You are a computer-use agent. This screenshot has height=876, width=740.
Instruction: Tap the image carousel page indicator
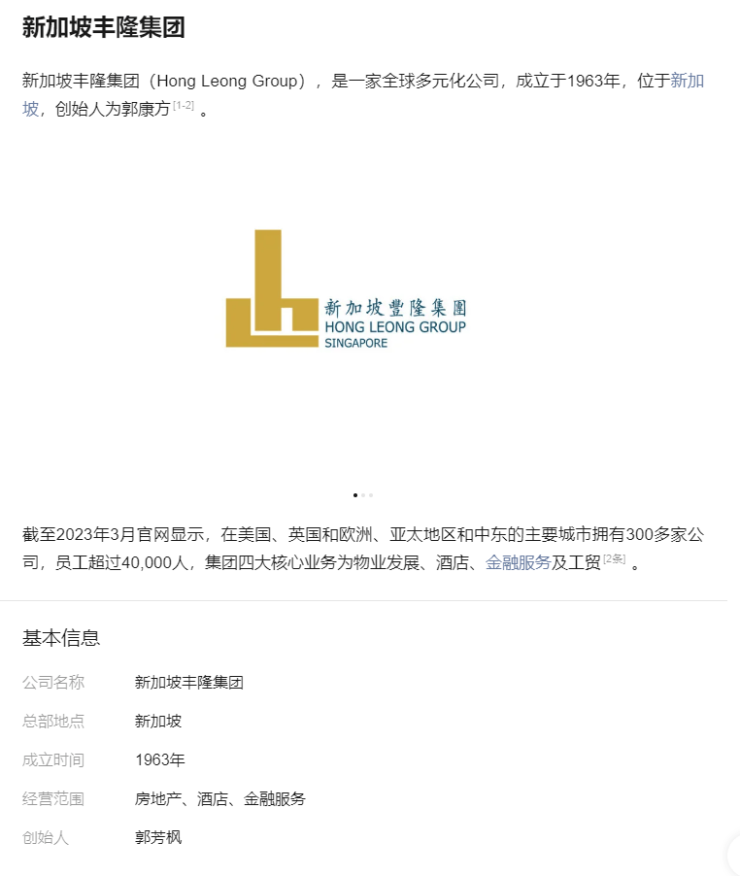coord(363,495)
